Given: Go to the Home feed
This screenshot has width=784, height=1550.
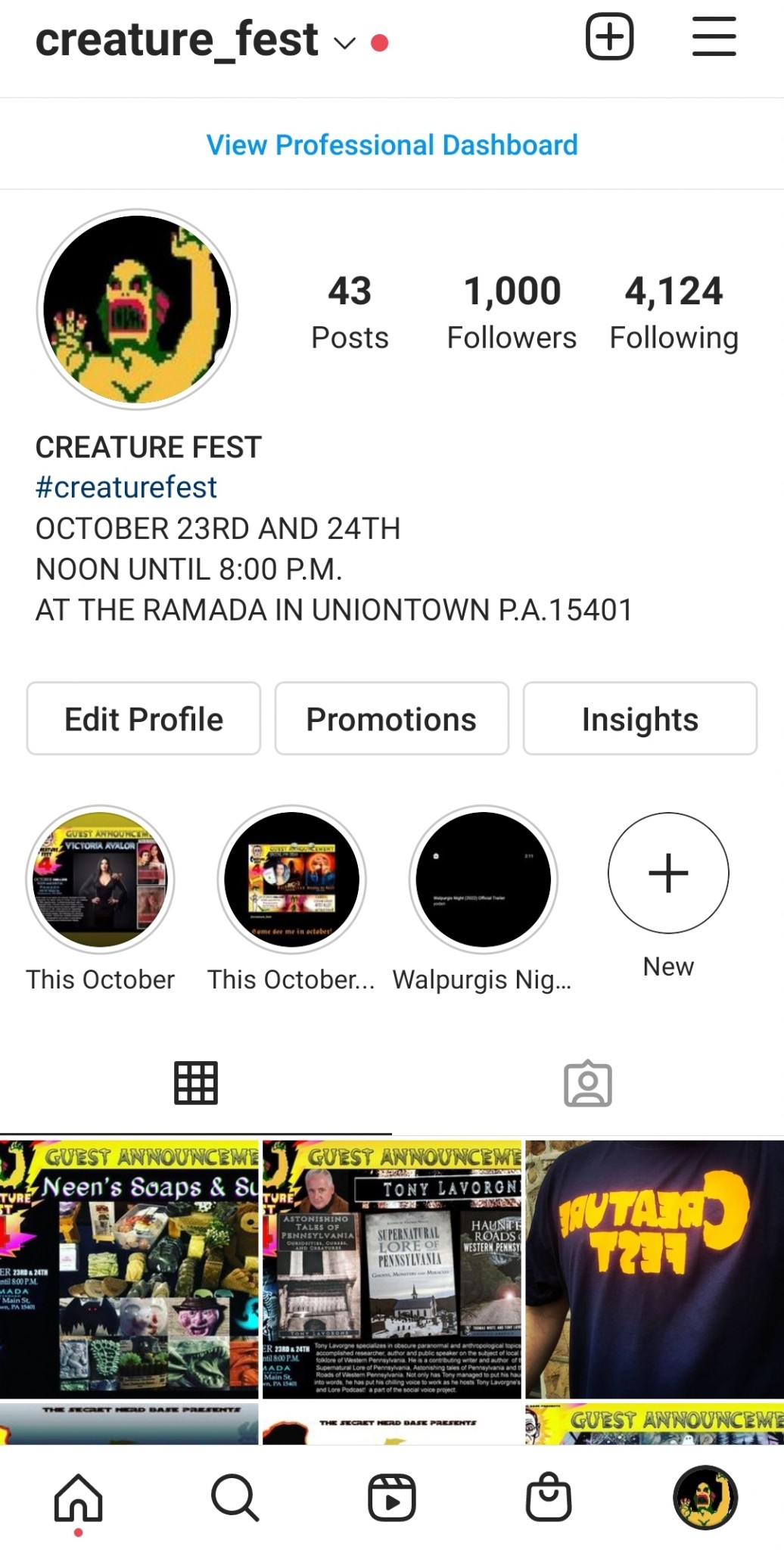Looking at the screenshot, I should (x=78, y=1497).
